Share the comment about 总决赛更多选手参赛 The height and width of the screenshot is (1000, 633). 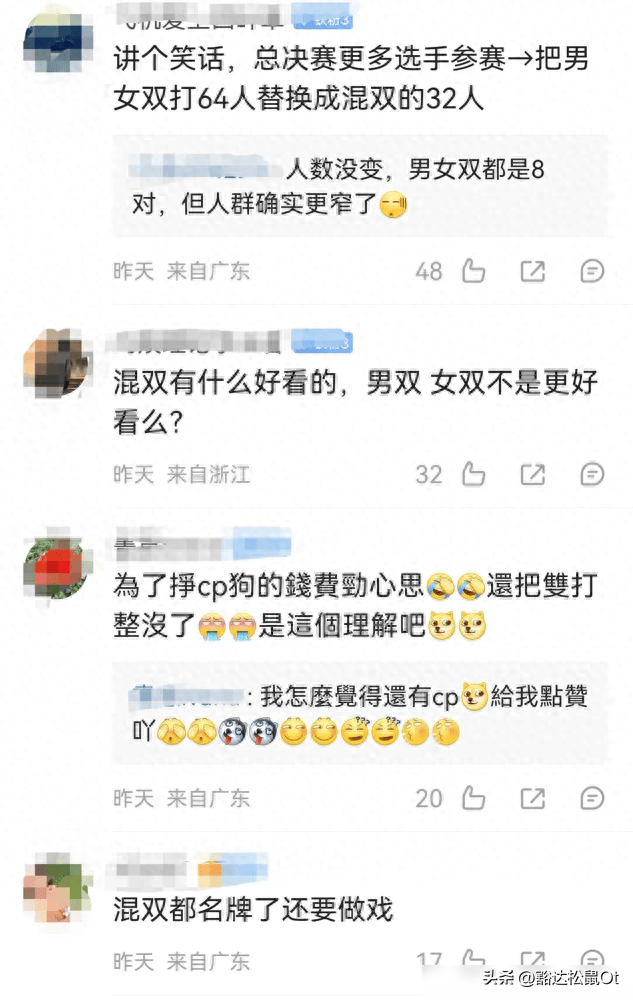(x=533, y=271)
